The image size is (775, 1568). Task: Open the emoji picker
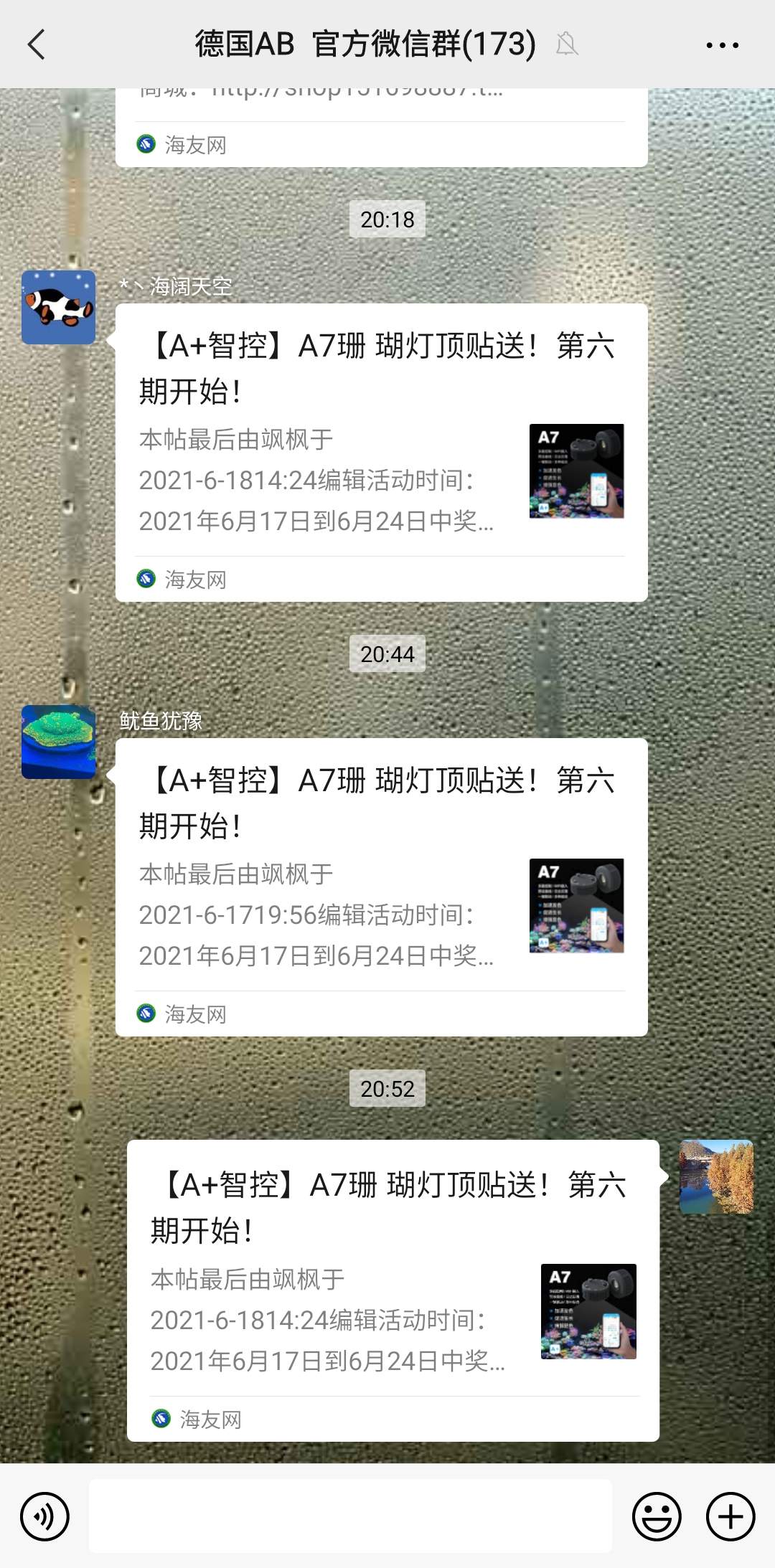pos(656,1516)
